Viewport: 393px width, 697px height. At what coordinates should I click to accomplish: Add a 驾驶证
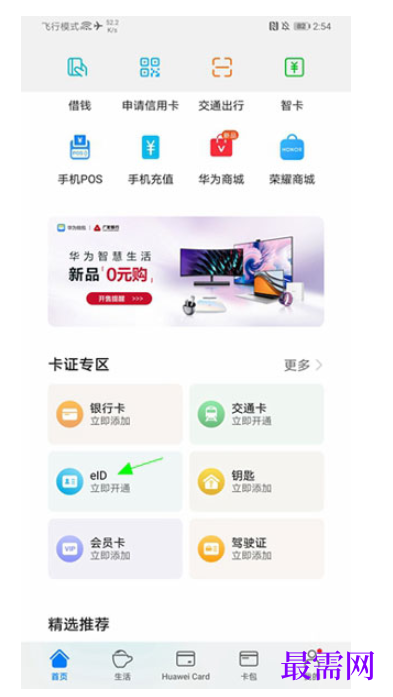257,549
